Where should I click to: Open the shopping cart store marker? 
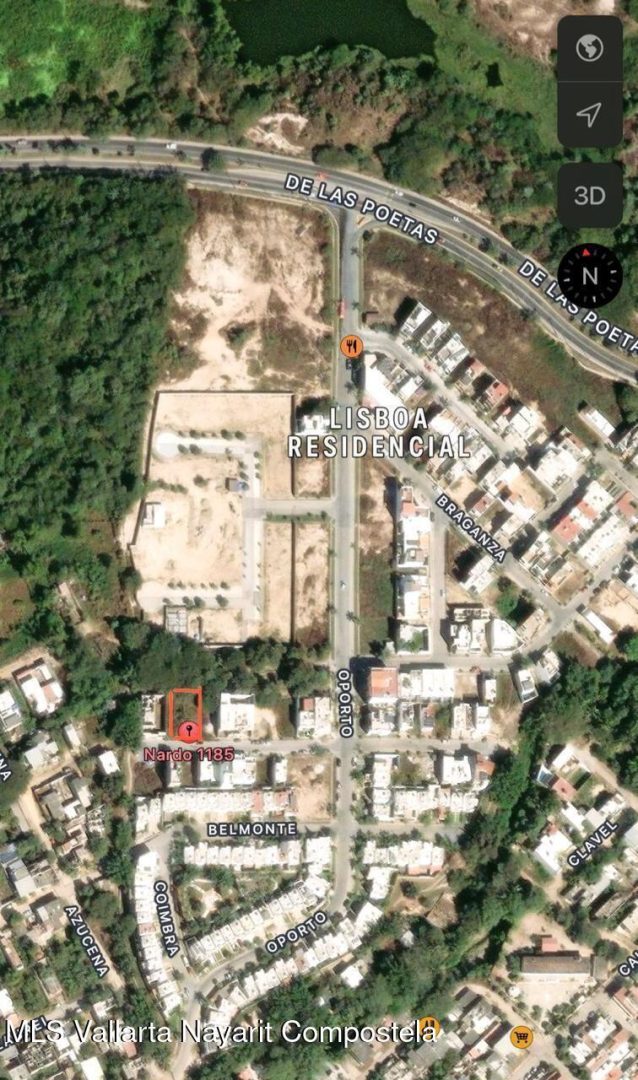pyautogui.click(x=521, y=1036)
